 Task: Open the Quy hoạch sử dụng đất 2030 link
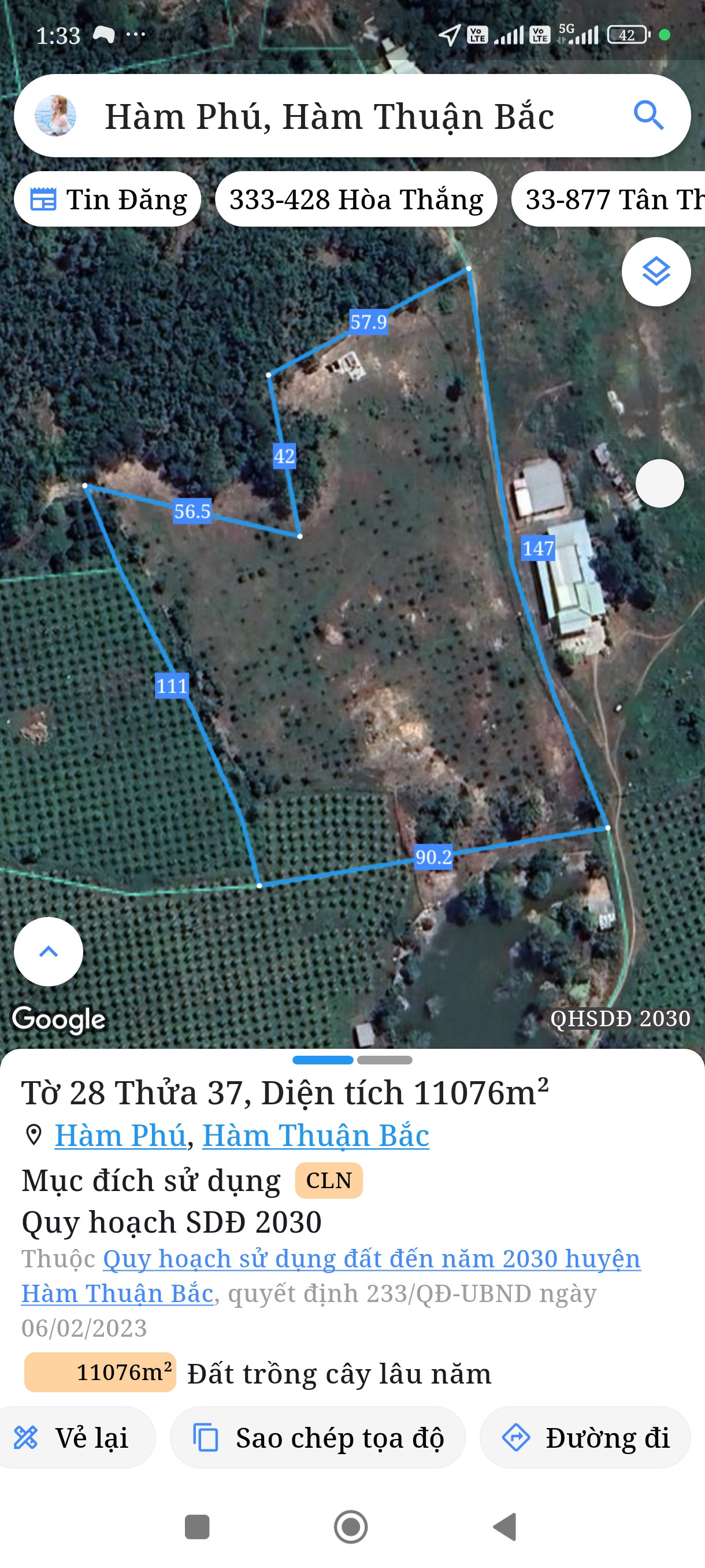(371, 1259)
